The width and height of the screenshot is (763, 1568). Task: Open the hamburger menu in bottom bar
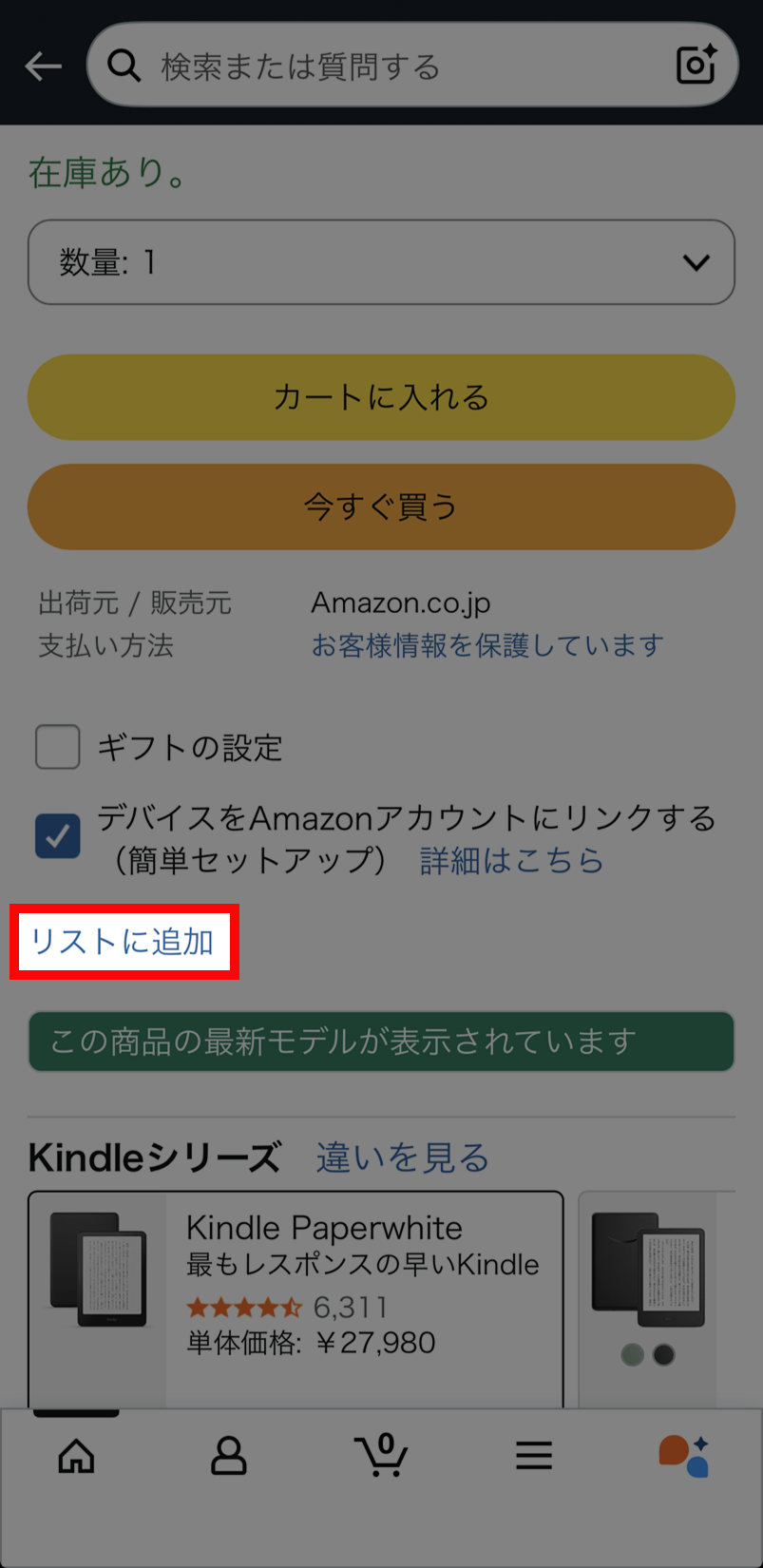tap(533, 1455)
